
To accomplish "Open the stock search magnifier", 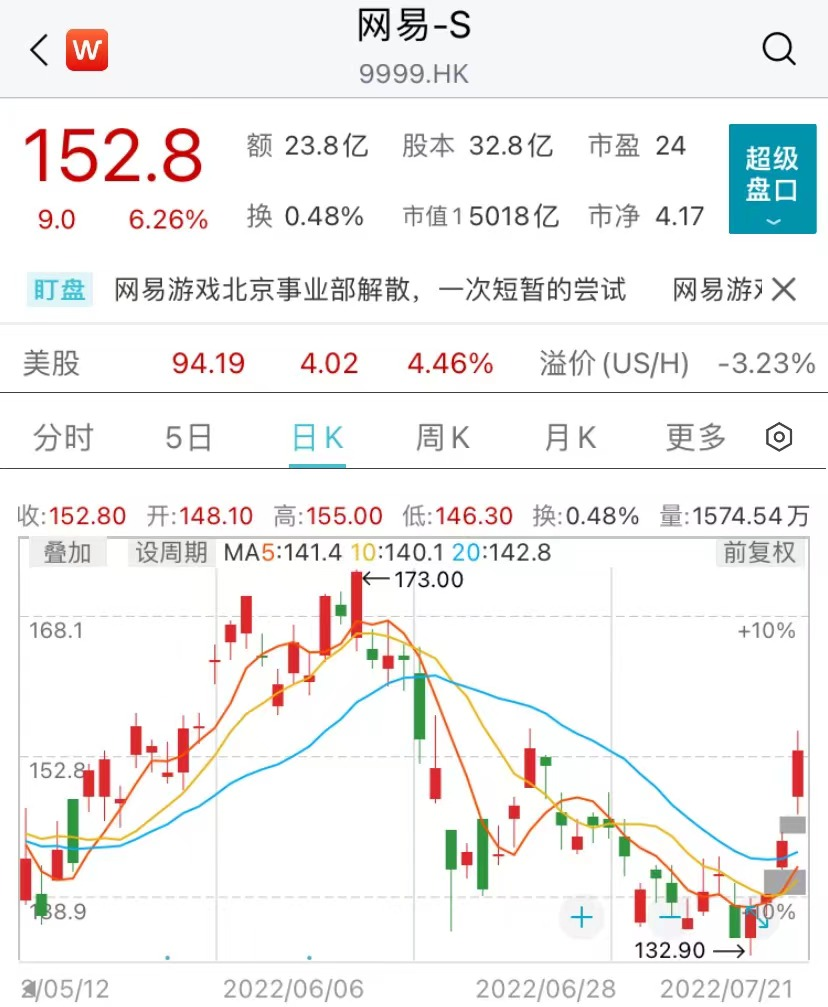I will (779, 49).
